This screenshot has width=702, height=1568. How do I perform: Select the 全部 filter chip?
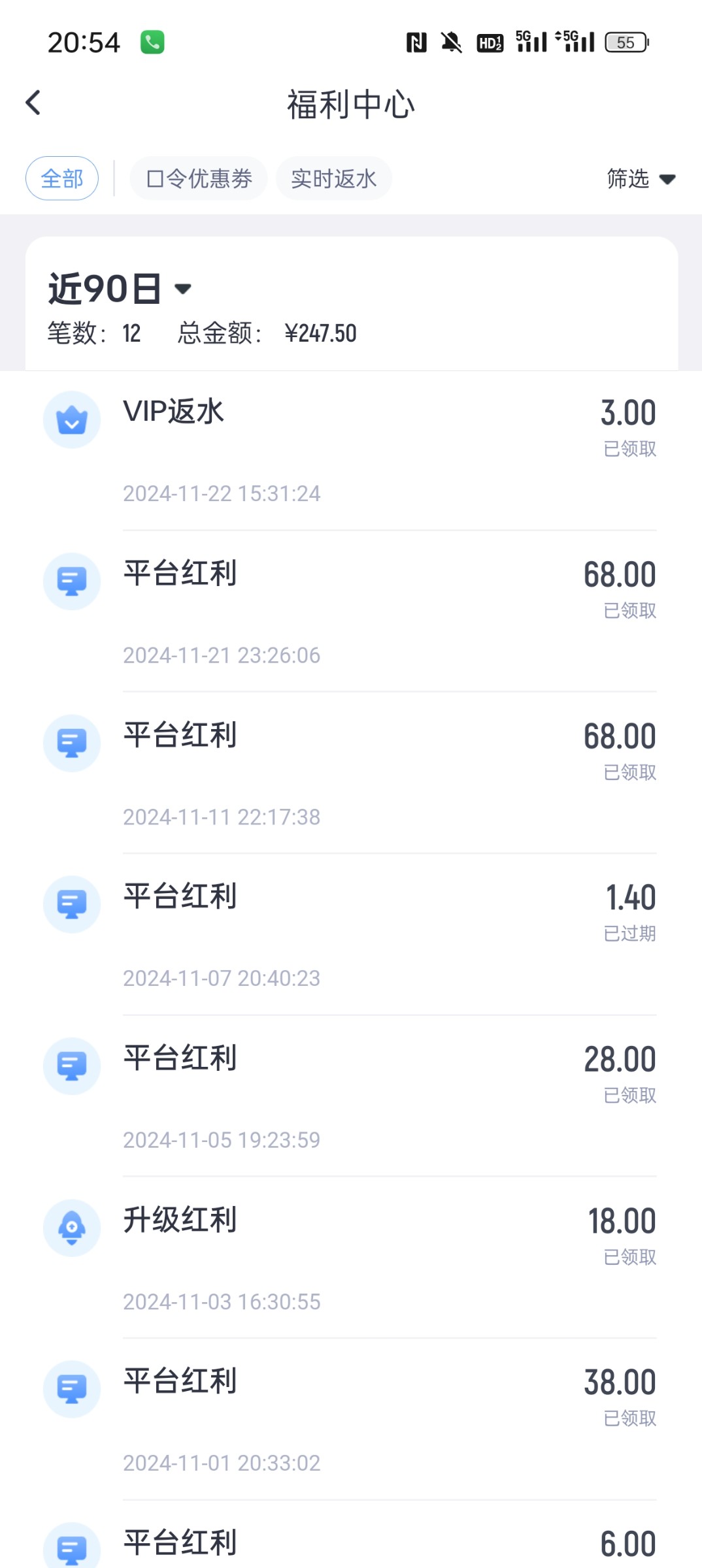(62, 178)
